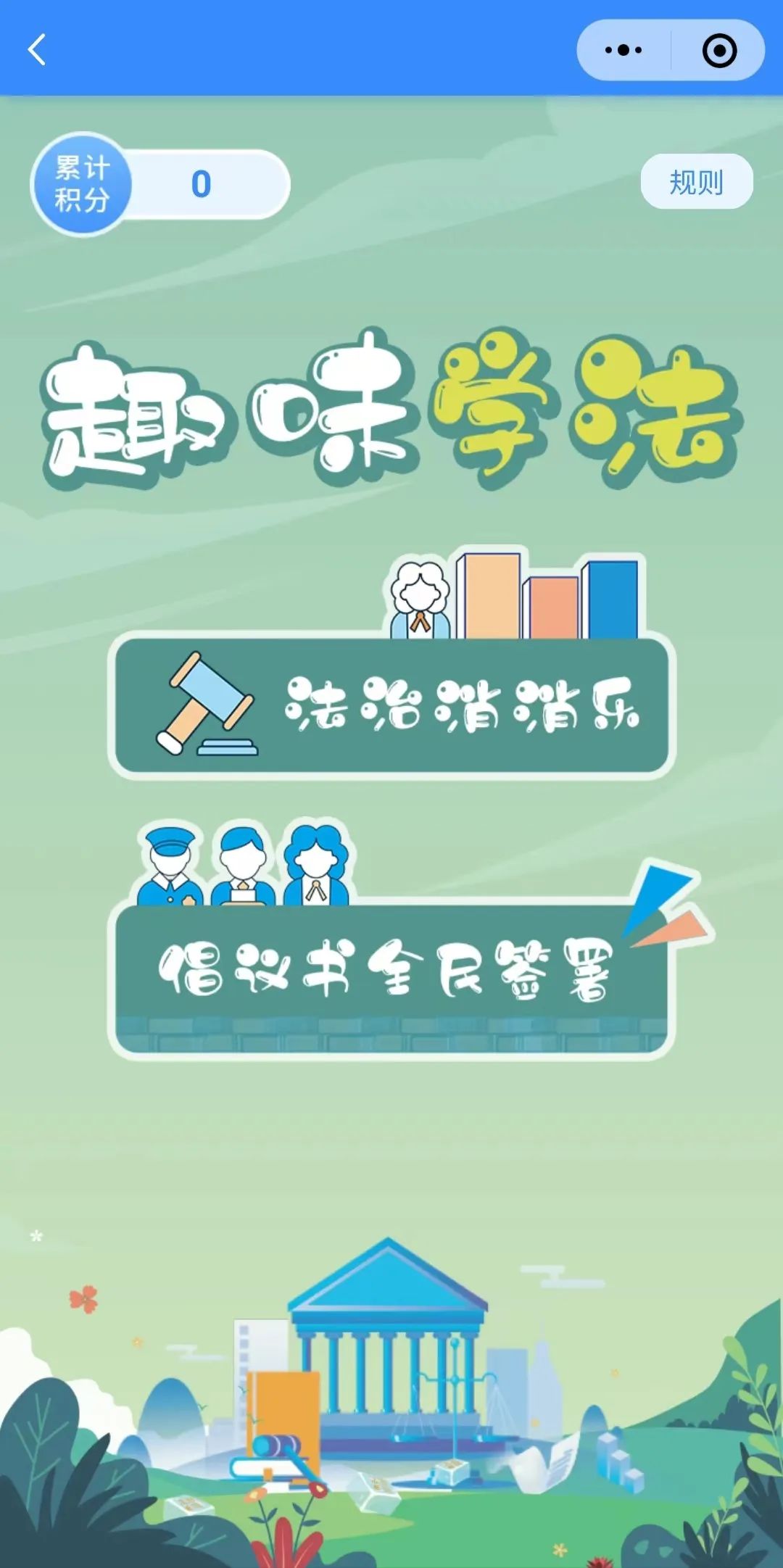Close the mini program with the circle icon

tap(719, 50)
